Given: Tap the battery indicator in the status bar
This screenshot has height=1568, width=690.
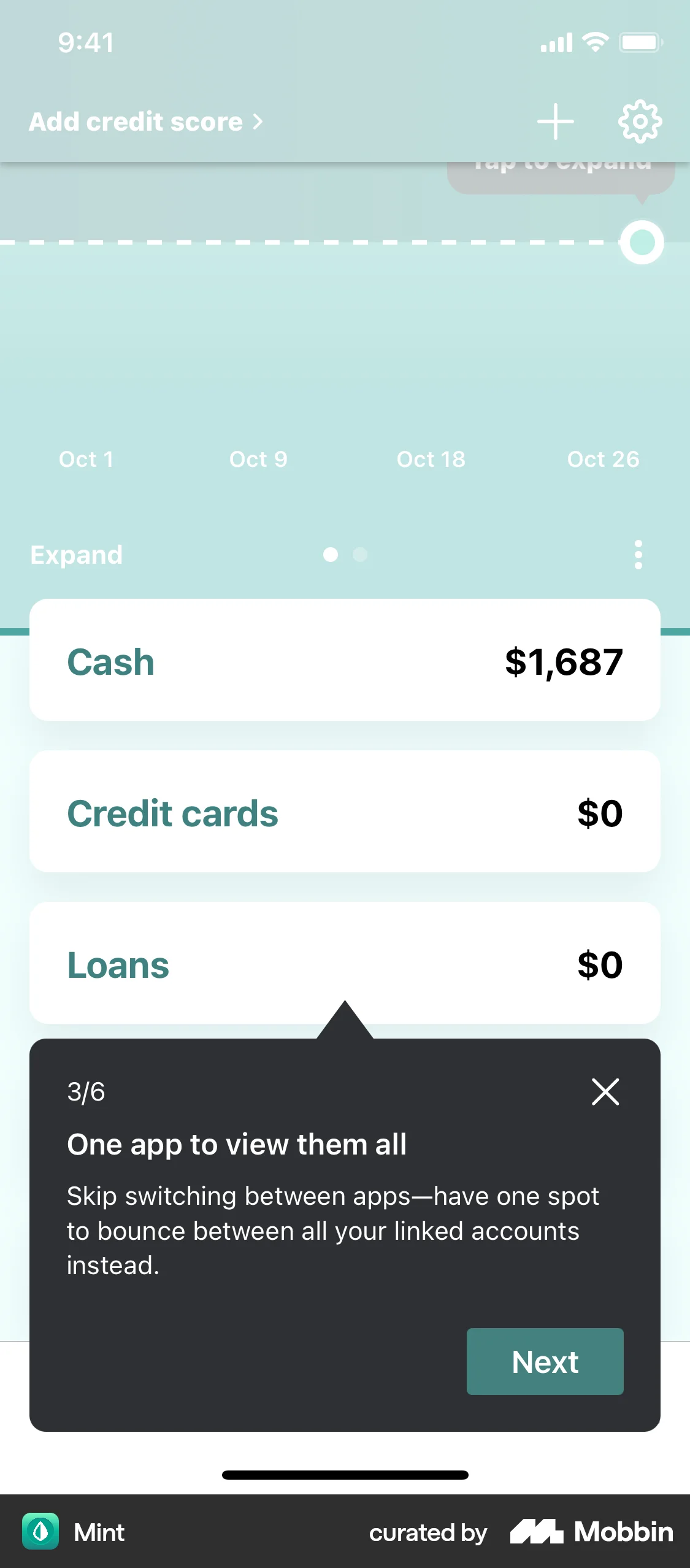Looking at the screenshot, I should 638,42.
